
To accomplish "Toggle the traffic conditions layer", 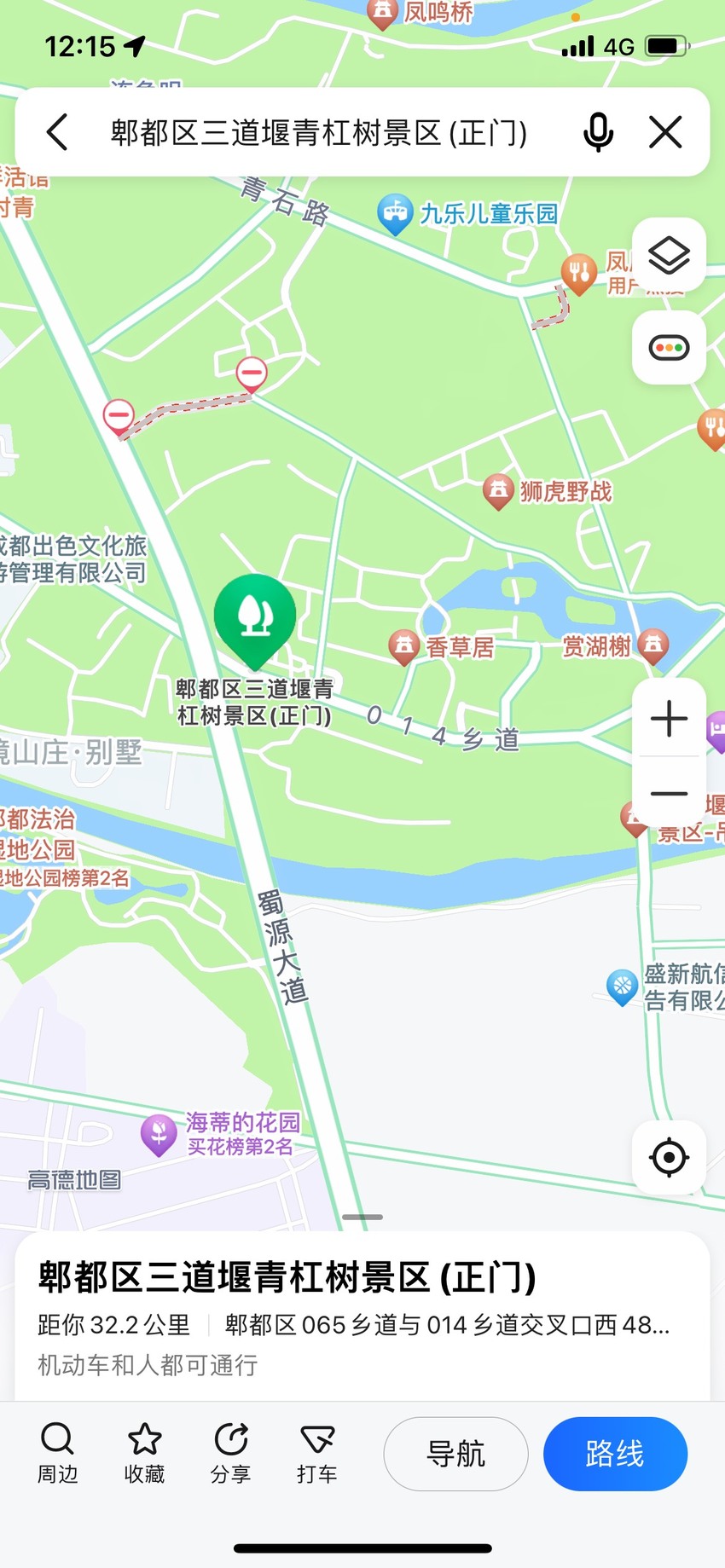I will point(669,348).
